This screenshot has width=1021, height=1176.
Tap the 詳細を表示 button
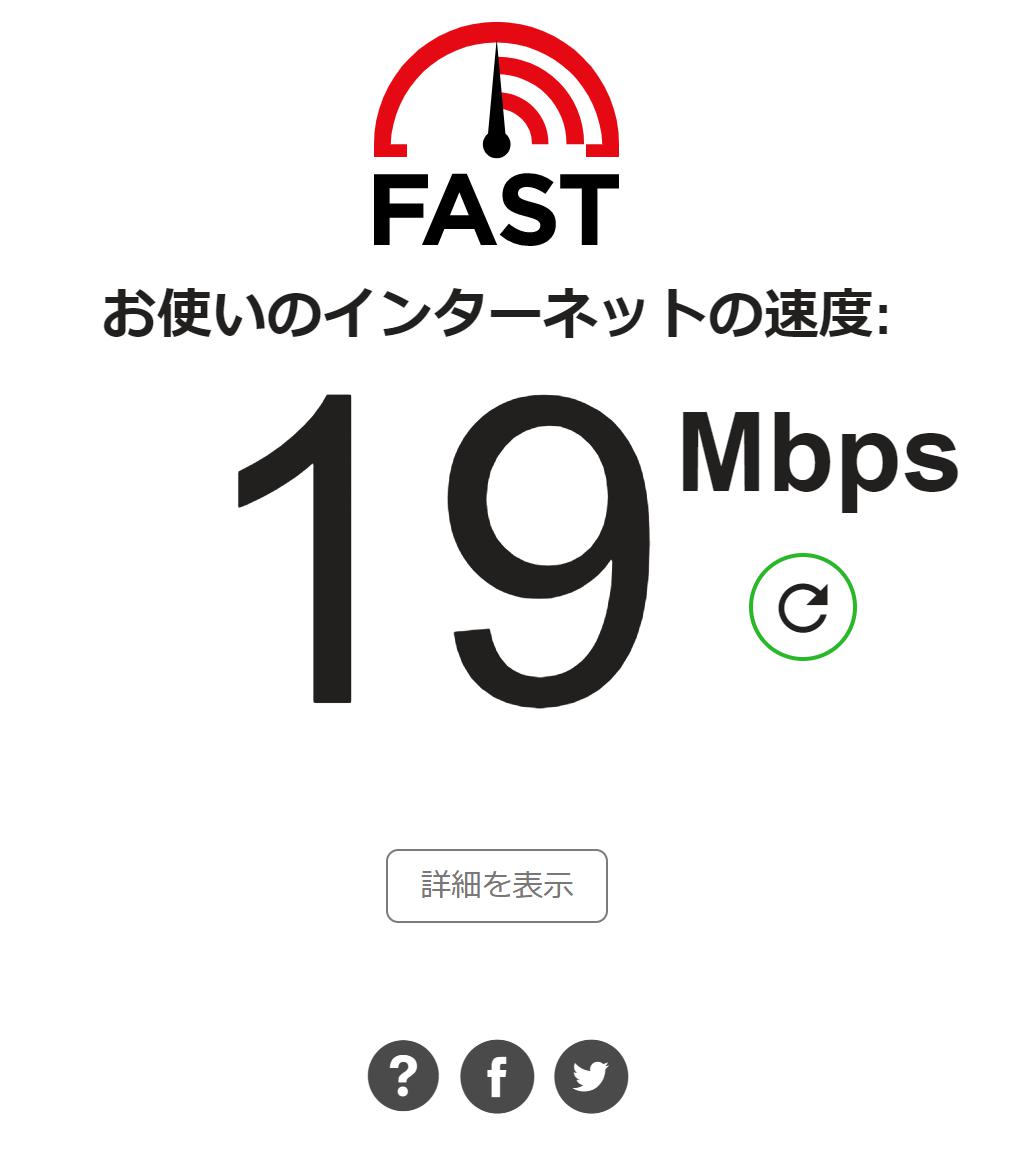(497, 886)
